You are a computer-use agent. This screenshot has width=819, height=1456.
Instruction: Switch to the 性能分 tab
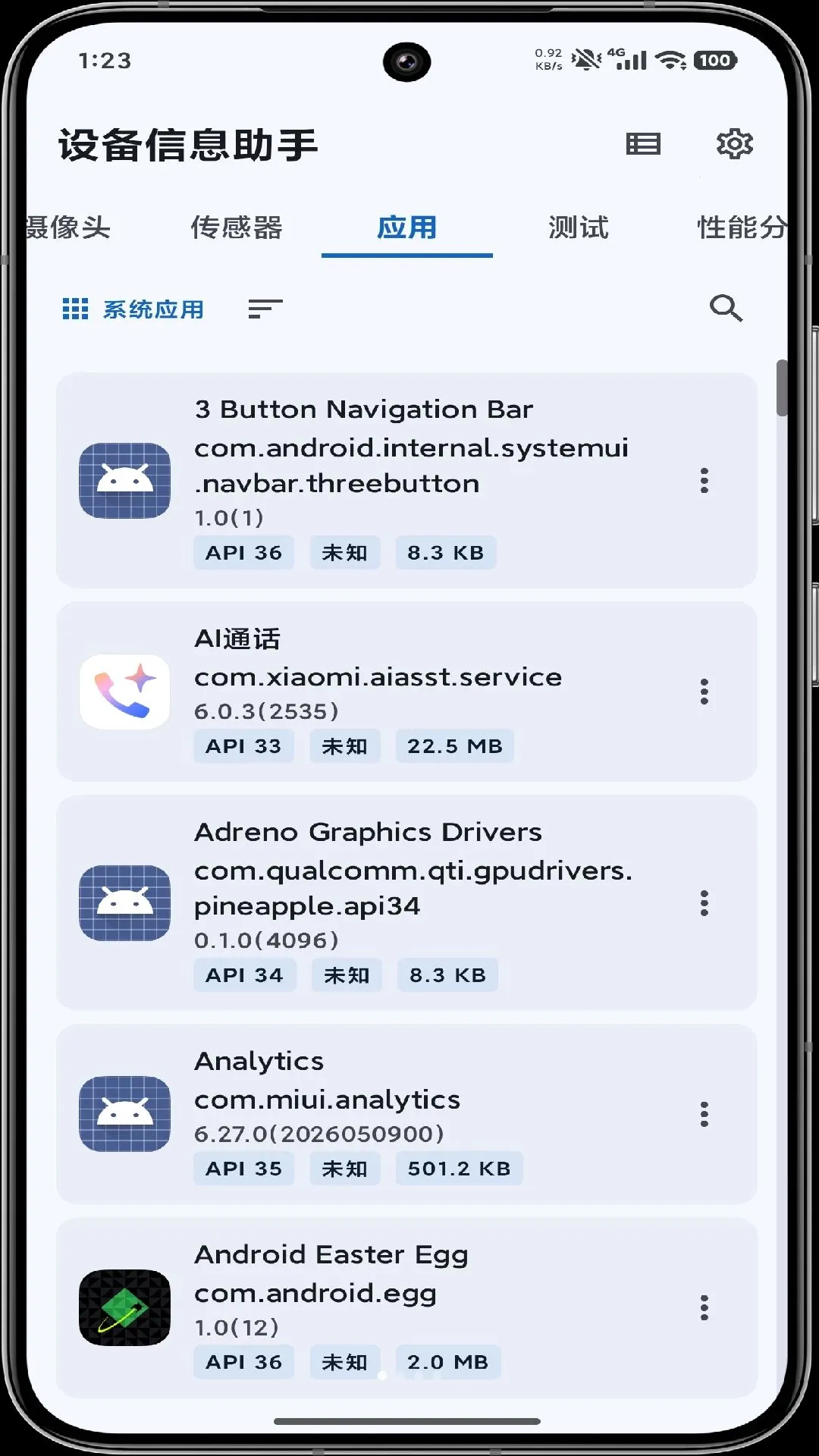tap(742, 227)
